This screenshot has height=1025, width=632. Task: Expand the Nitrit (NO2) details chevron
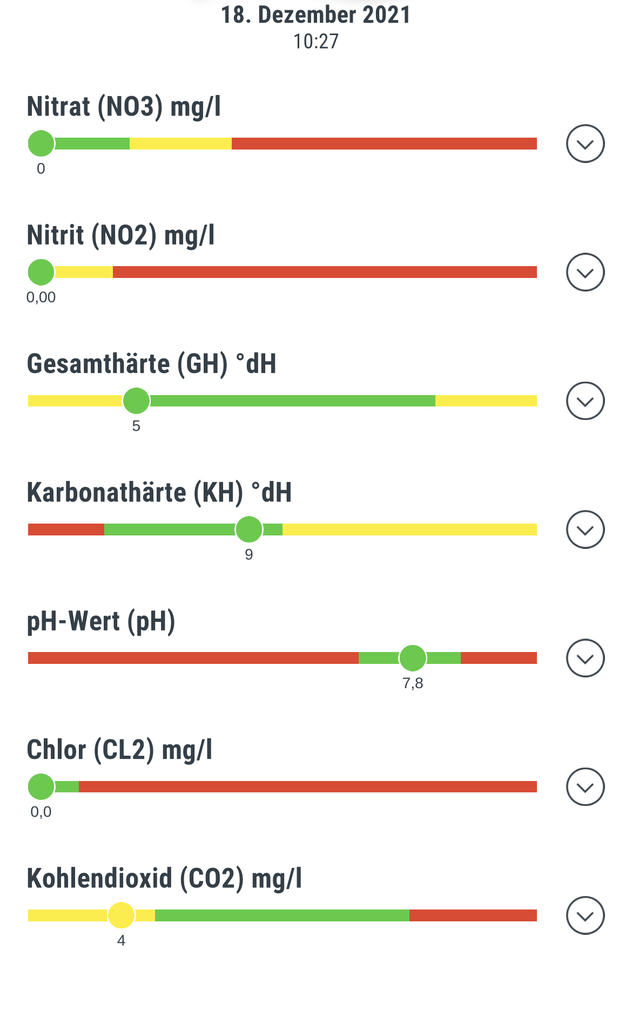585,272
